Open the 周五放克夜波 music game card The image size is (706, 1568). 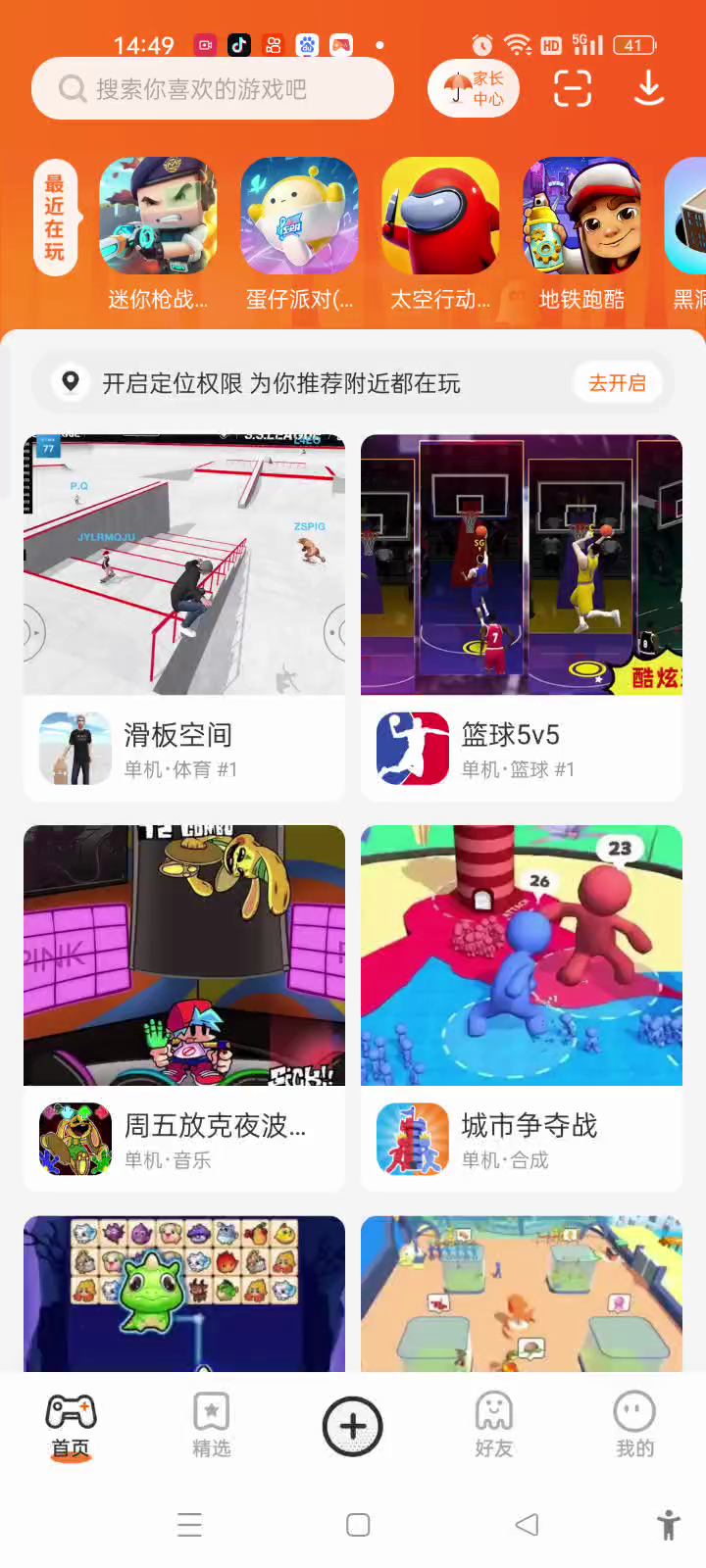tap(184, 1007)
